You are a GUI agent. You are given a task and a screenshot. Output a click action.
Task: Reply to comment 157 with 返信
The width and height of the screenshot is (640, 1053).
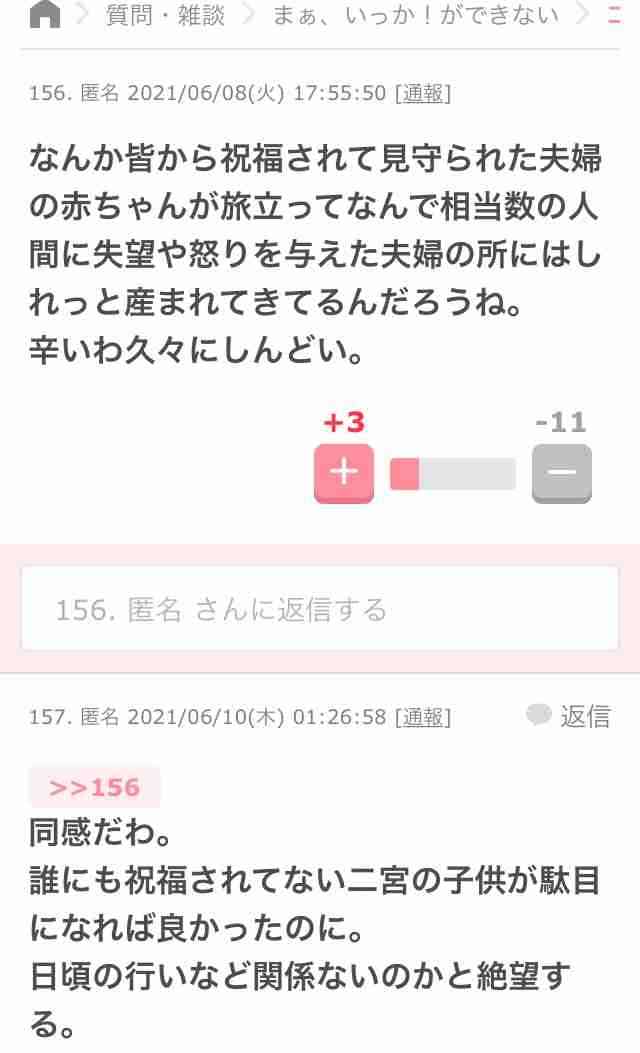click(568, 716)
